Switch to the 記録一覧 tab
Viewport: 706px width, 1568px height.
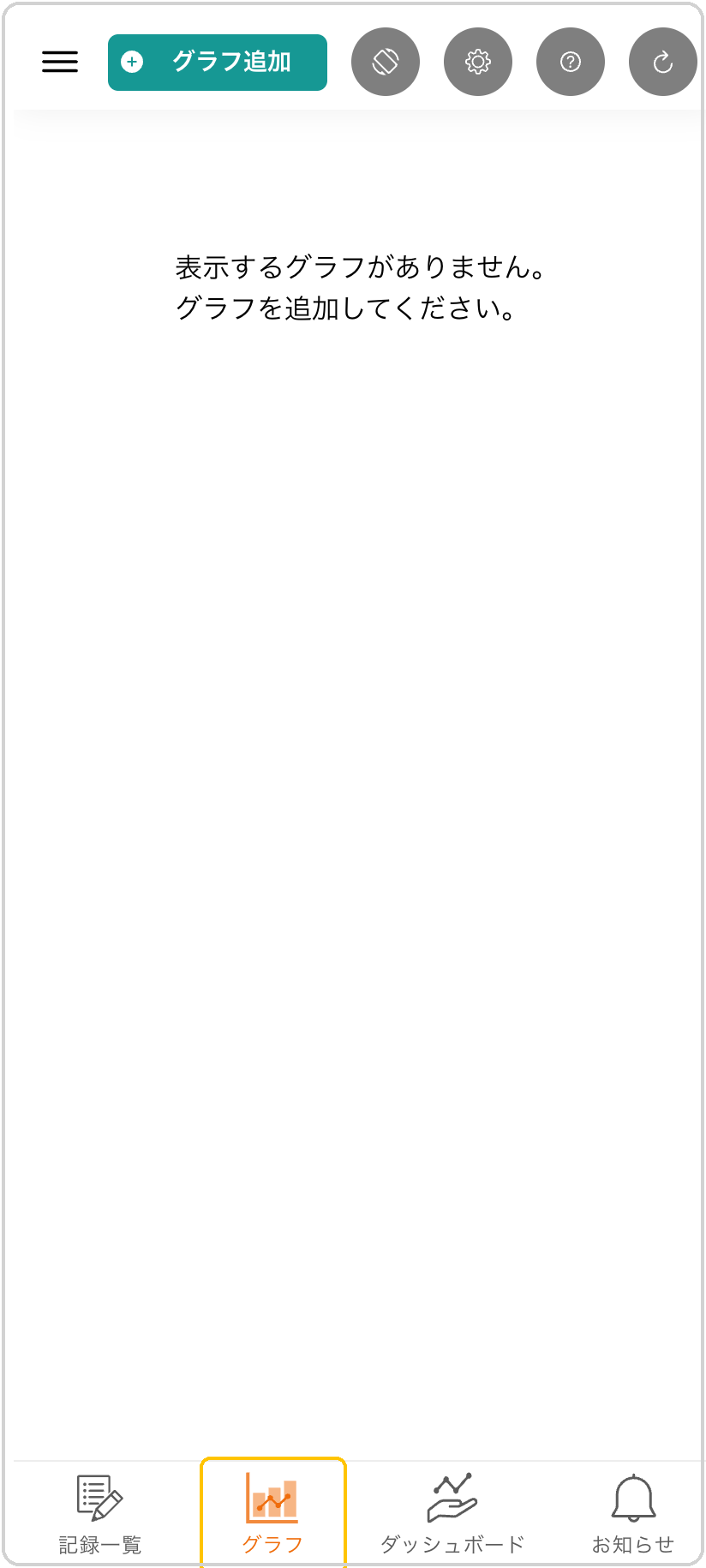coord(100,1514)
